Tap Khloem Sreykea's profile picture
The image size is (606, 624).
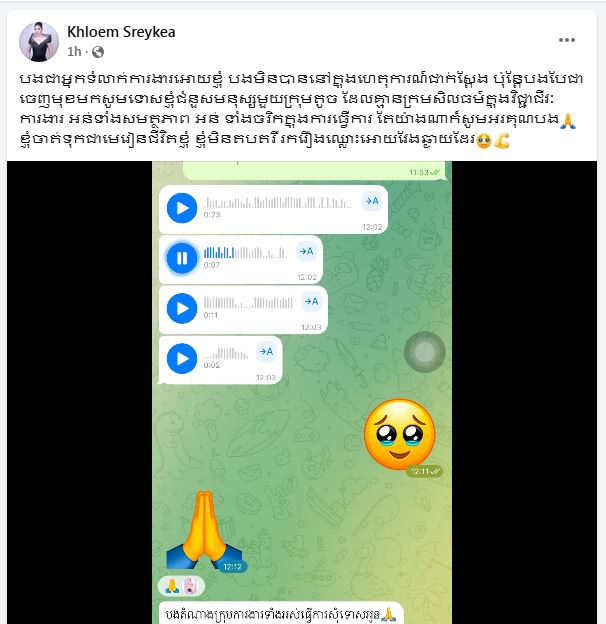39,40
